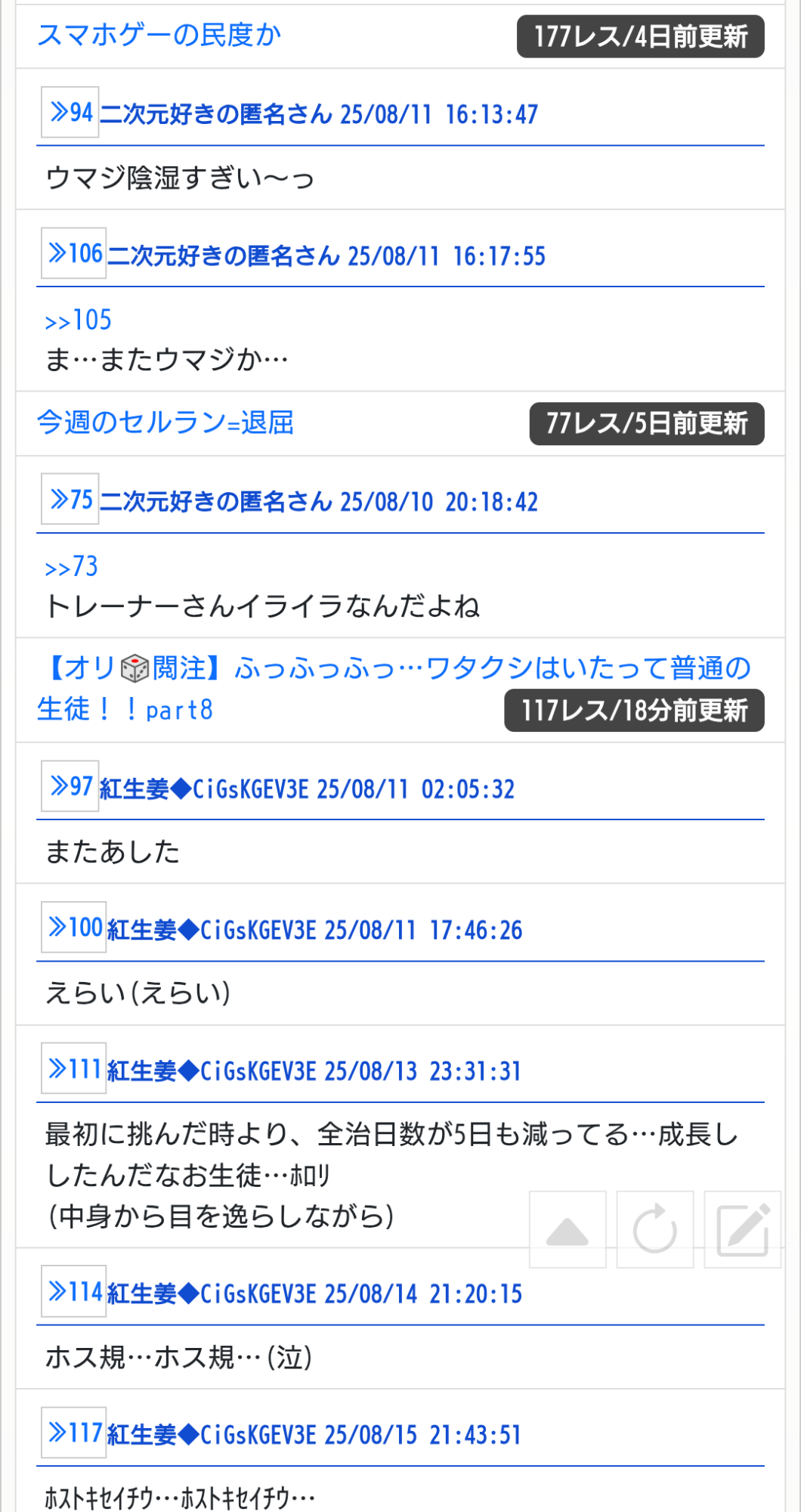Follow the >>73 reply anchor

tap(72, 567)
